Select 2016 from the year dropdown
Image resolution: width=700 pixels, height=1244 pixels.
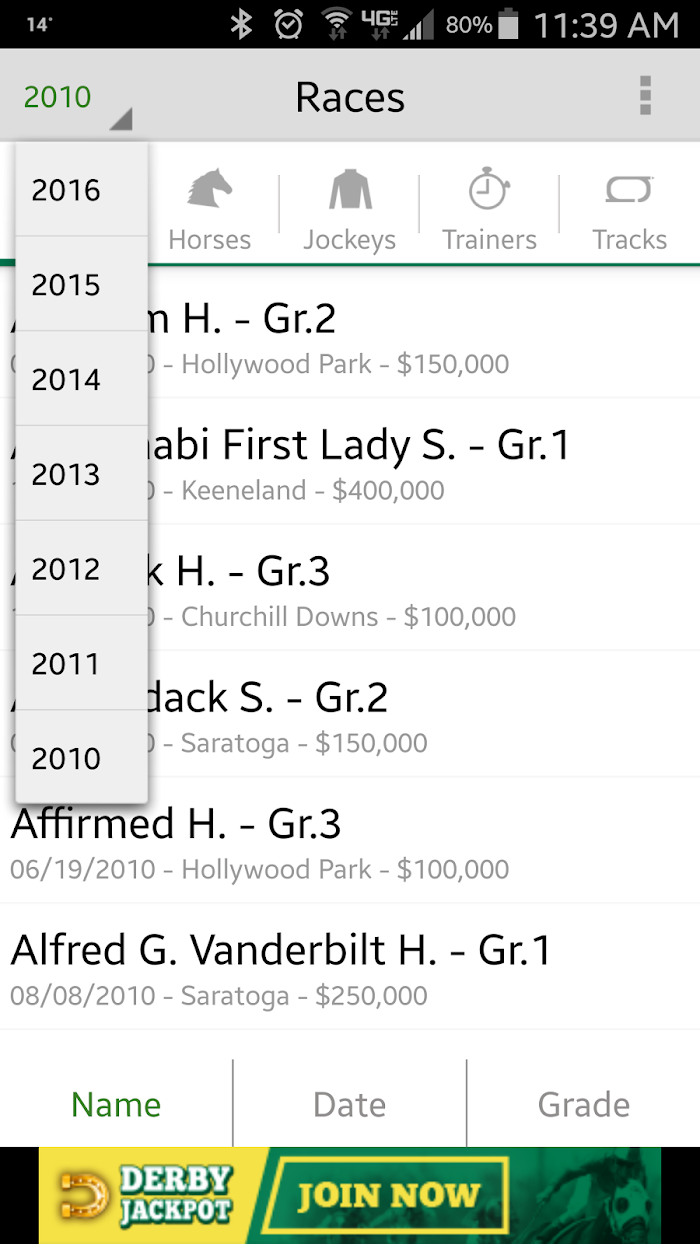click(x=82, y=190)
